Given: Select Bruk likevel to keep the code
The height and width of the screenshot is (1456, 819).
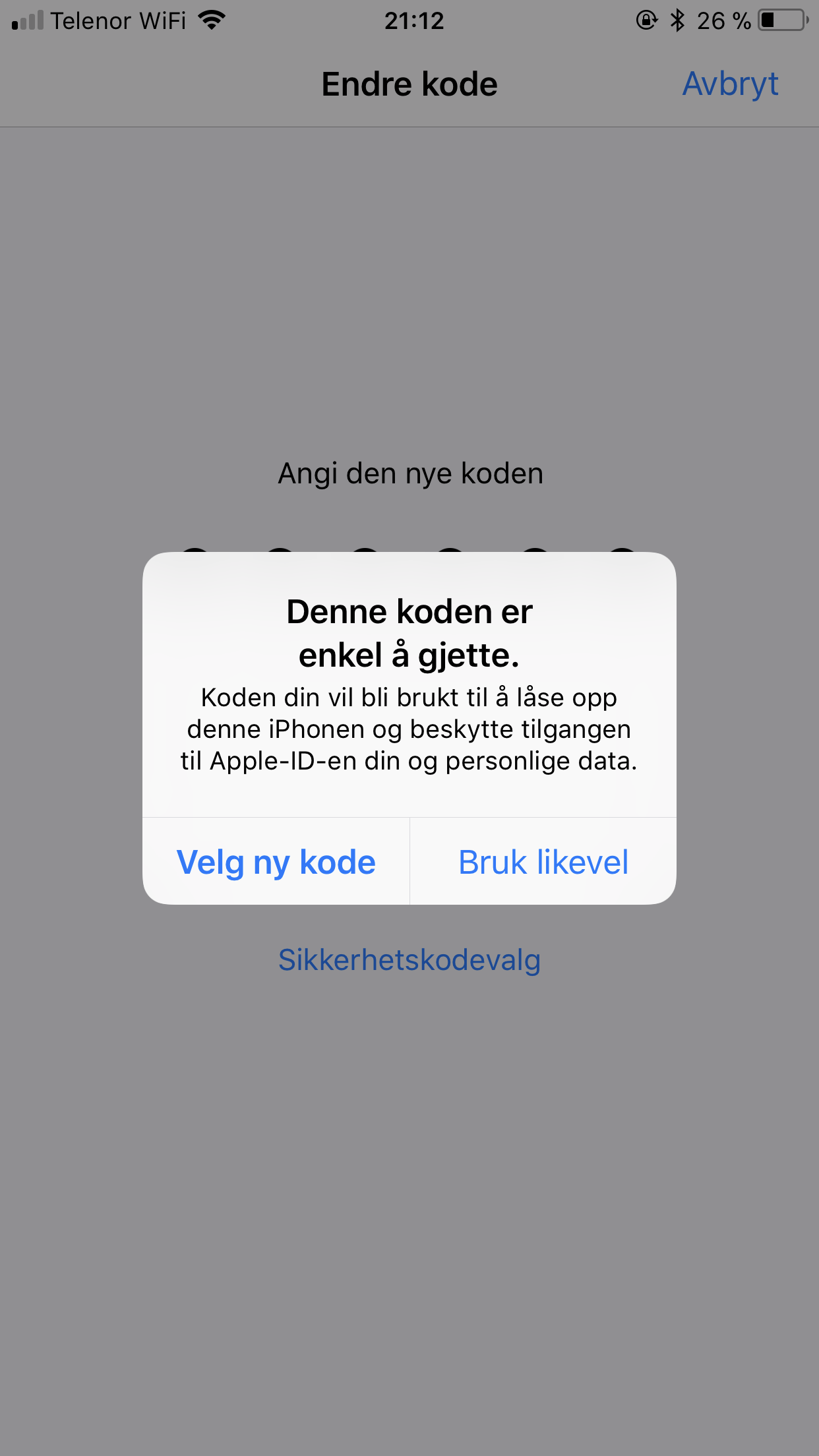Looking at the screenshot, I should [543, 862].
